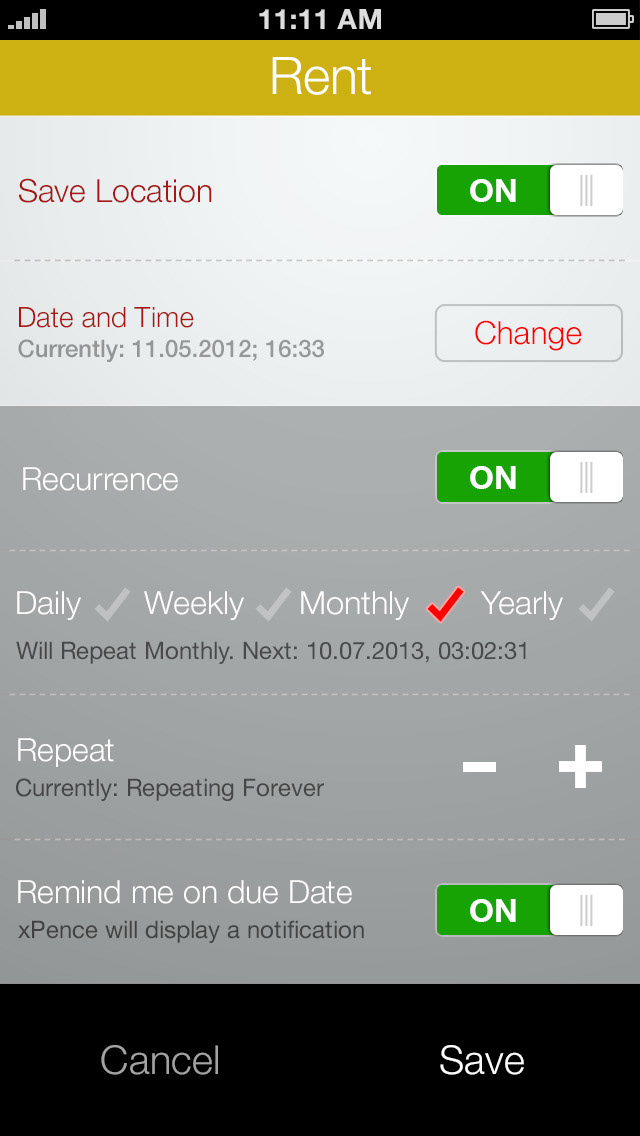Save the Rent settings
The width and height of the screenshot is (640, 1136).
pos(481,1060)
